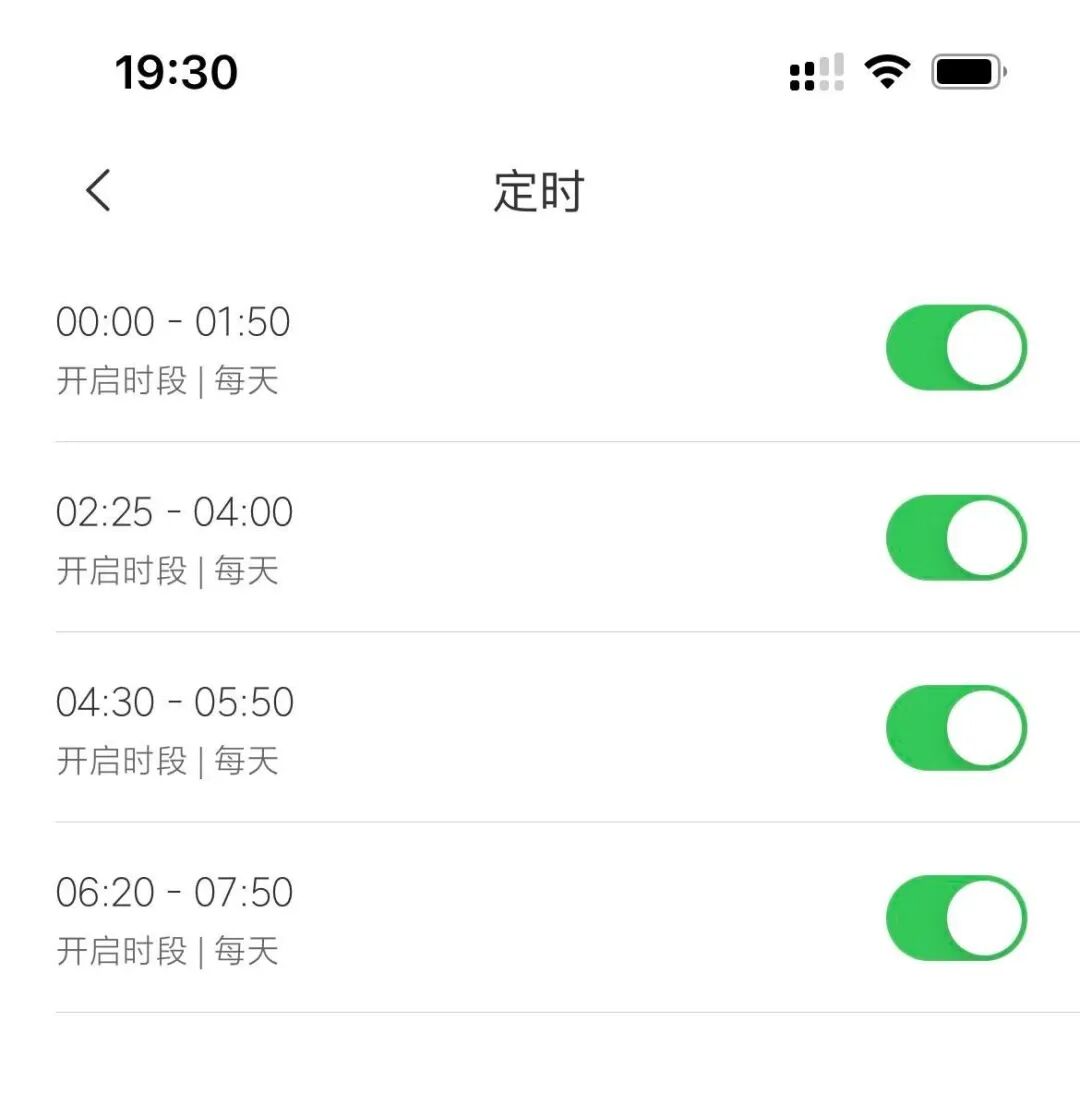Tap 每天 repeat label of the third timer
This screenshot has height=1093, width=1080.
click(x=246, y=762)
